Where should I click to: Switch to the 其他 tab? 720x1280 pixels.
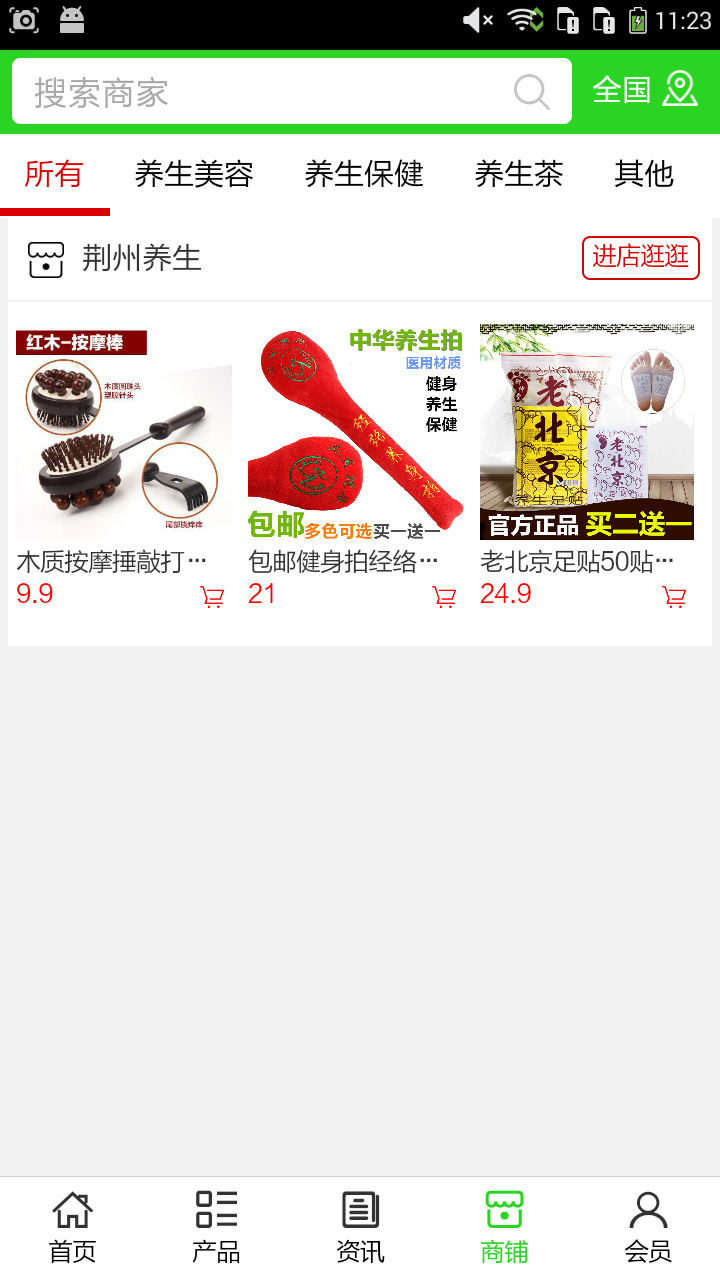644,174
